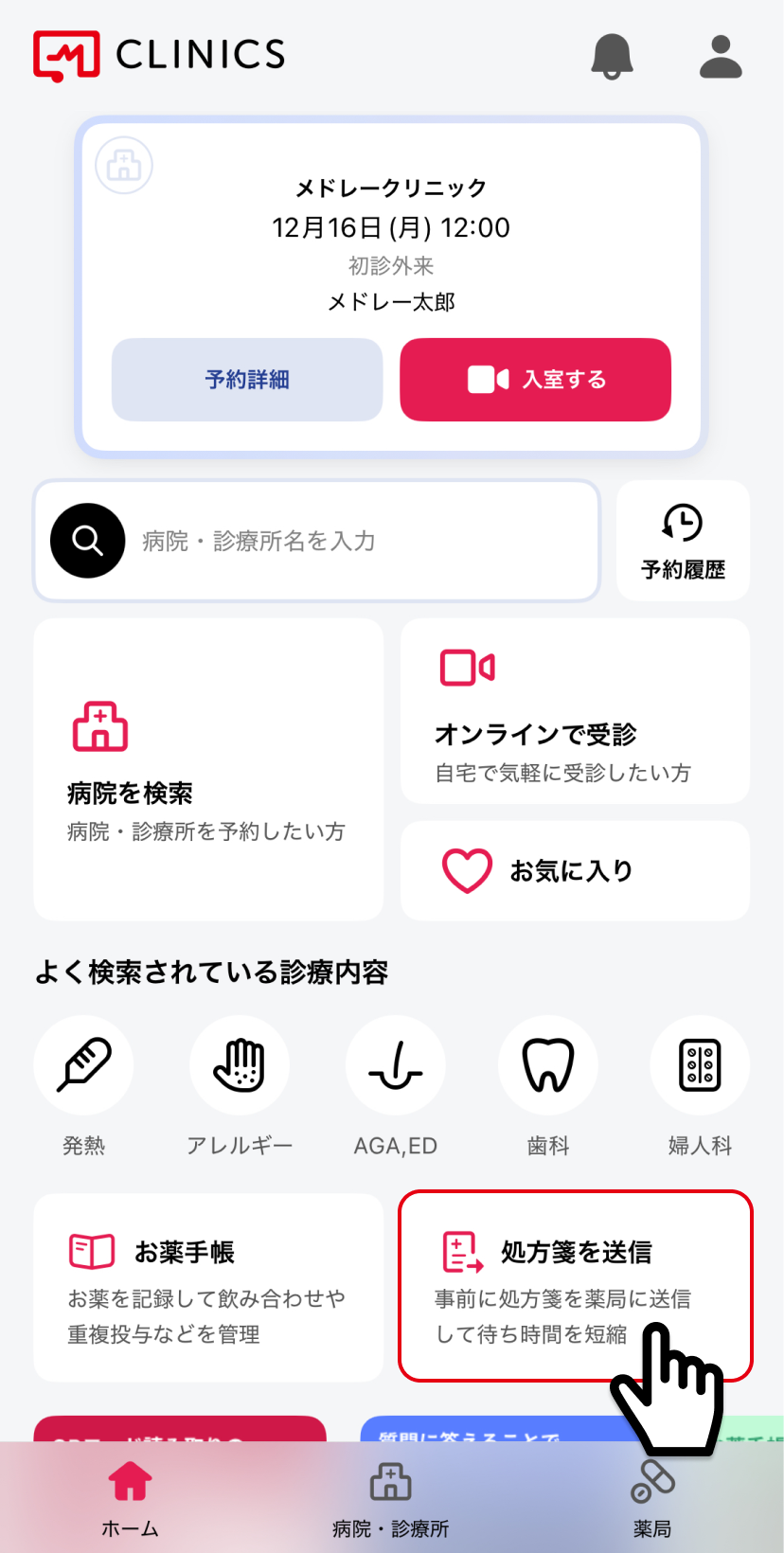This screenshot has height=1553, width=784.
Task: Switch to the 病院・診療所 tab
Action: click(x=390, y=1498)
